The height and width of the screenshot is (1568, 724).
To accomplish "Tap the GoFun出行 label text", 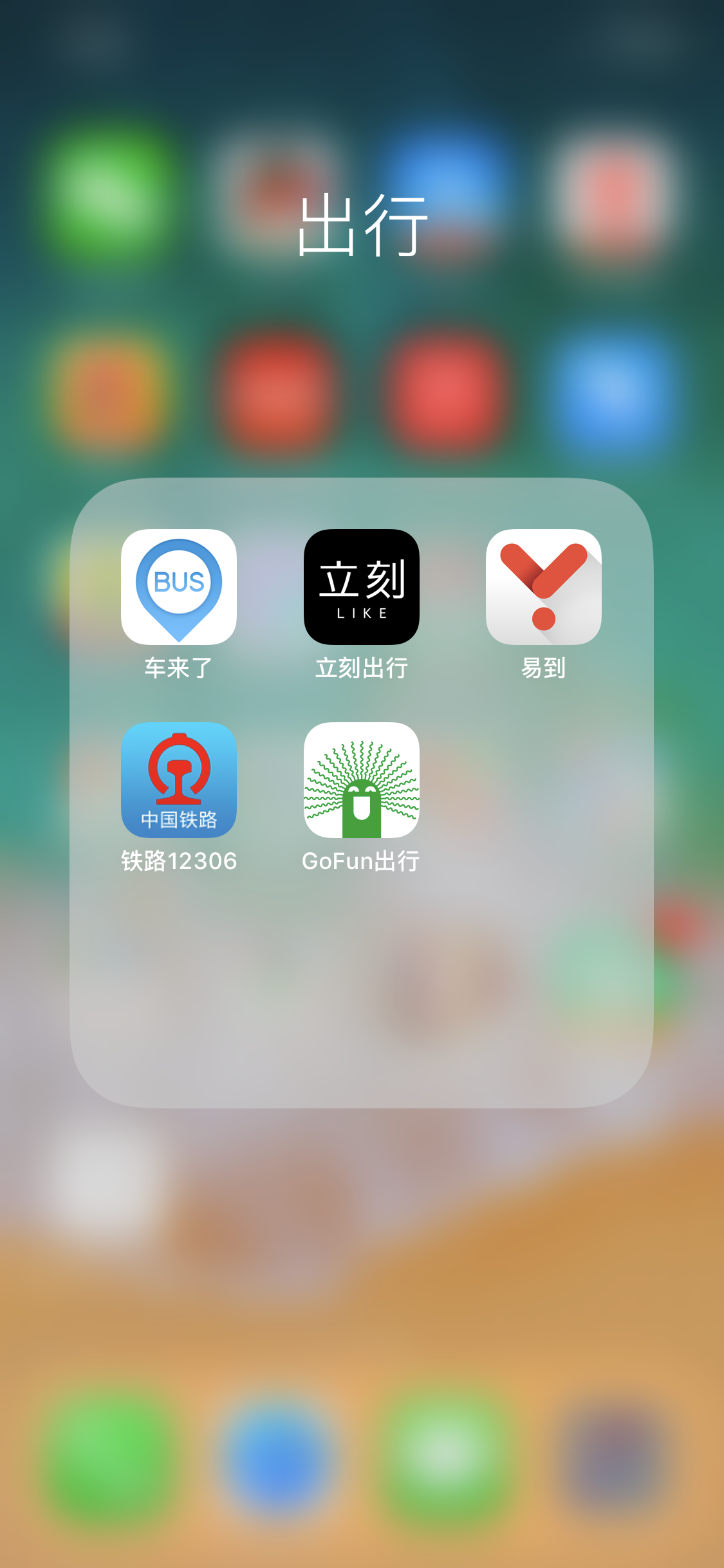I will (362, 863).
